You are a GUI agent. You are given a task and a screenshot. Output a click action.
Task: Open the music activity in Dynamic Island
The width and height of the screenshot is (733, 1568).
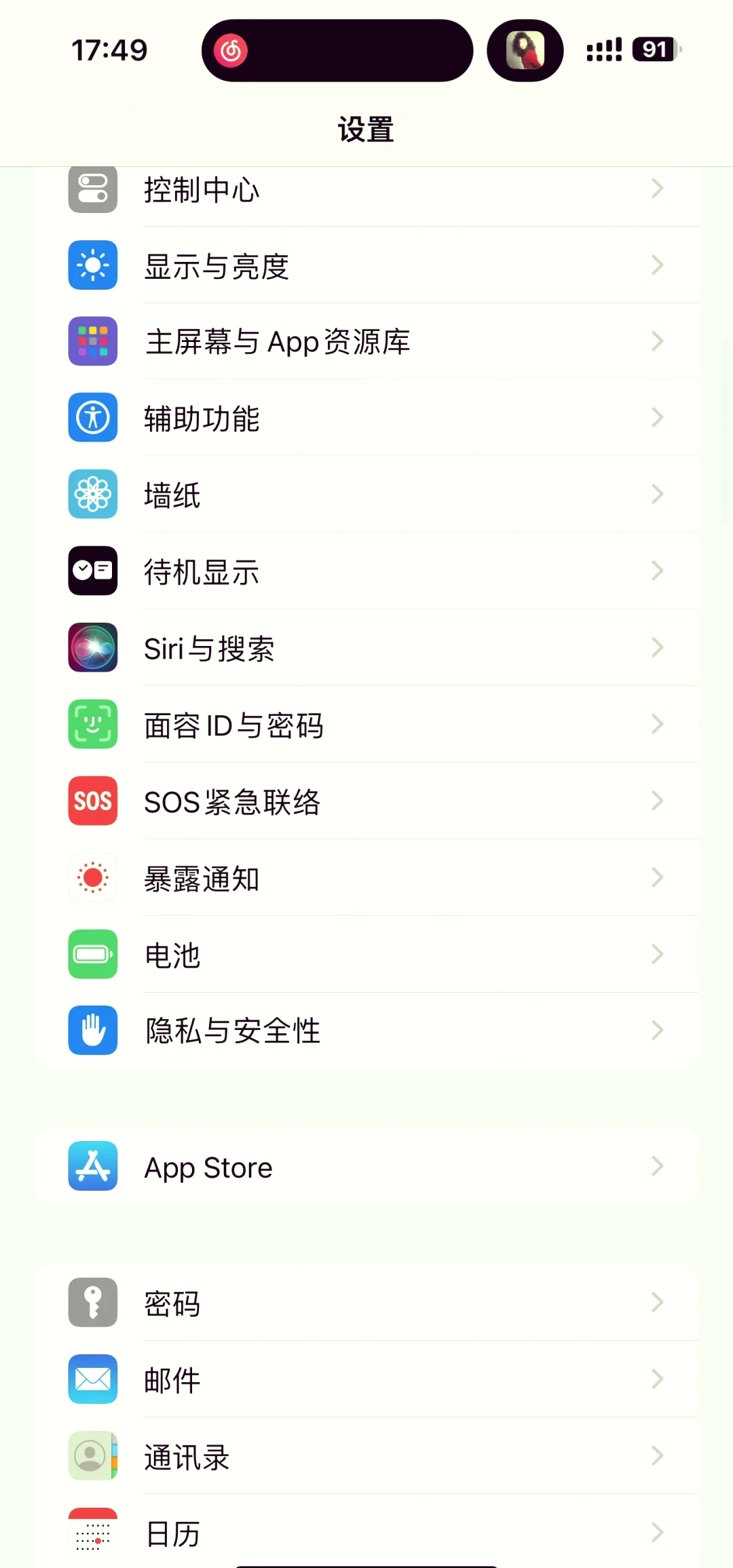point(337,51)
